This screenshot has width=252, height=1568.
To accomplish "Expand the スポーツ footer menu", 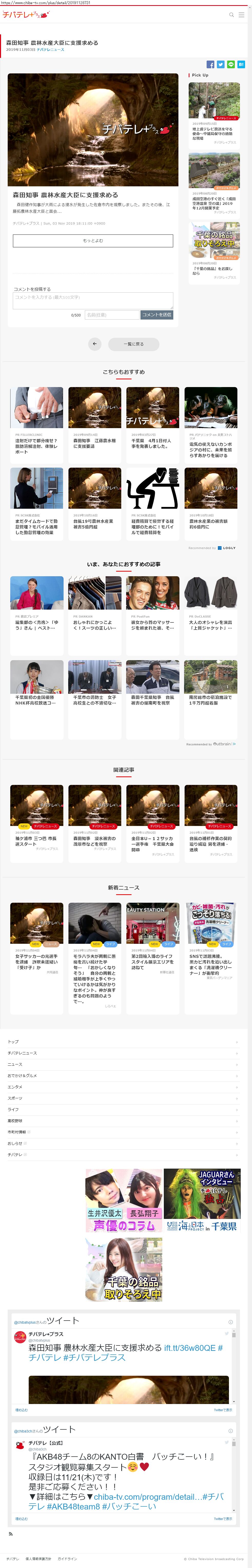I will [x=236, y=1098].
